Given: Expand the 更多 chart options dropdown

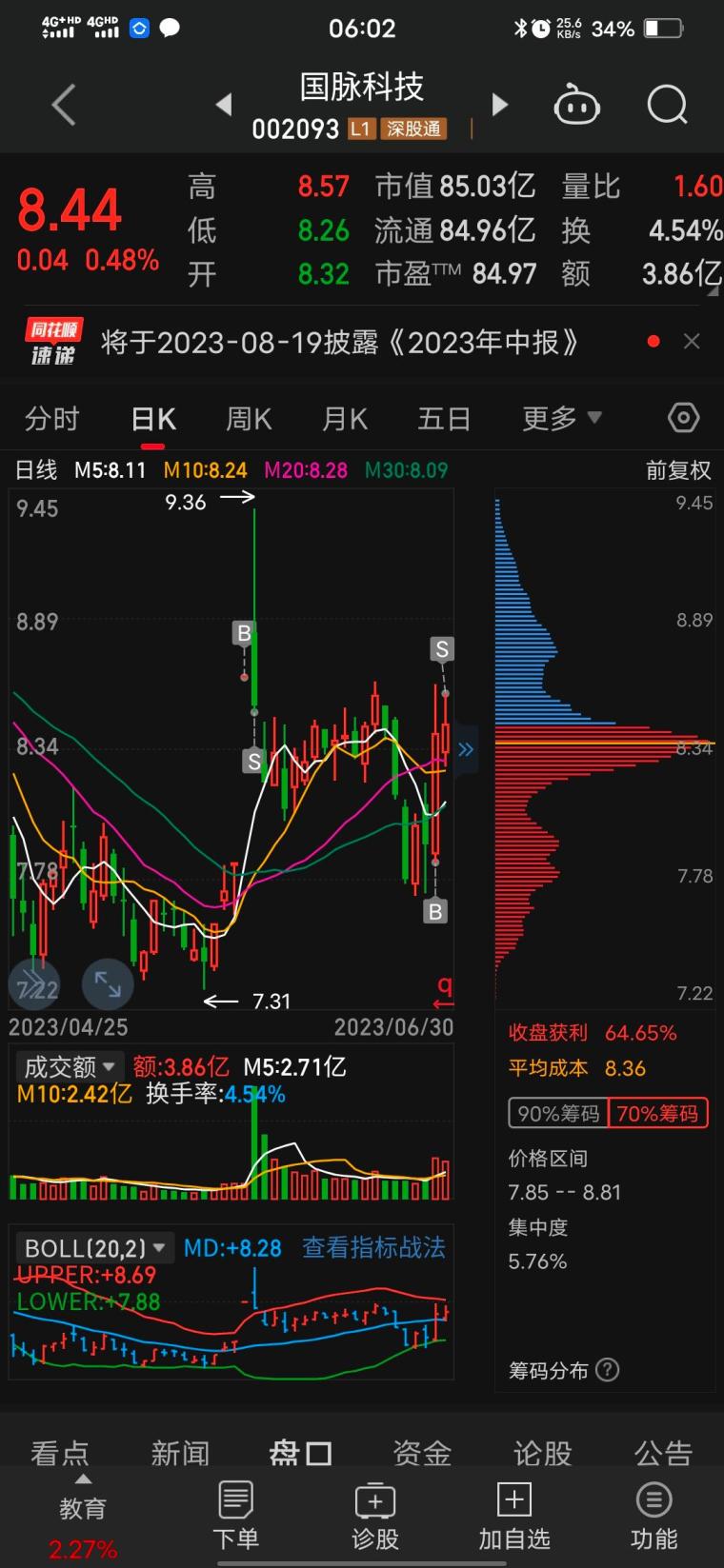Looking at the screenshot, I should coord(561,419).
